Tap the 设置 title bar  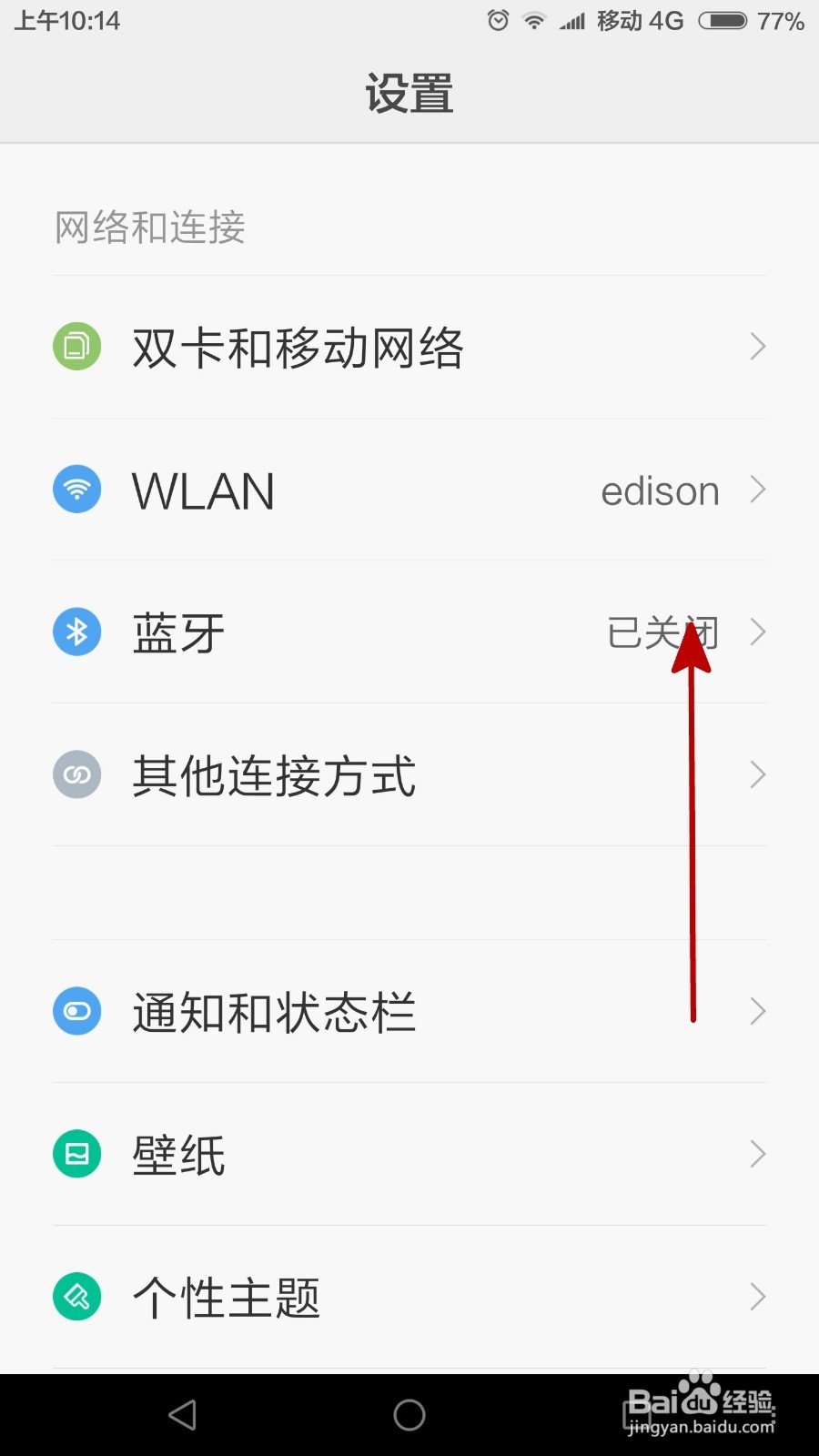(408, 91)
